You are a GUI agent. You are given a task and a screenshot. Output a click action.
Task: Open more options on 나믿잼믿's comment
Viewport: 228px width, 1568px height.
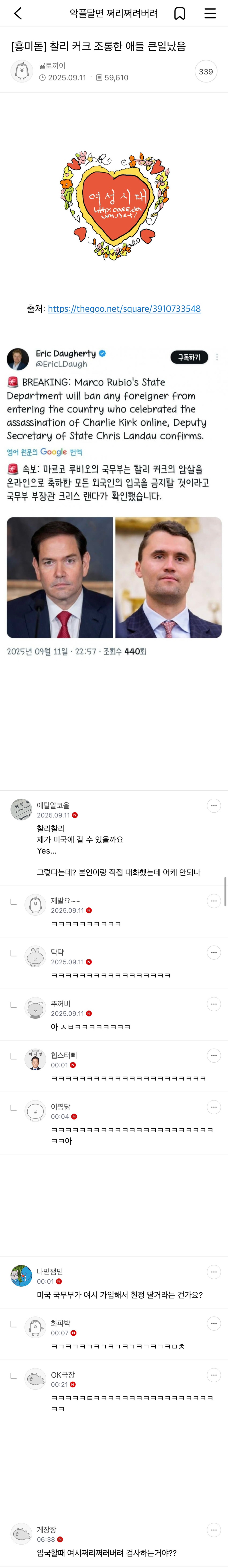pos(213,1271)
